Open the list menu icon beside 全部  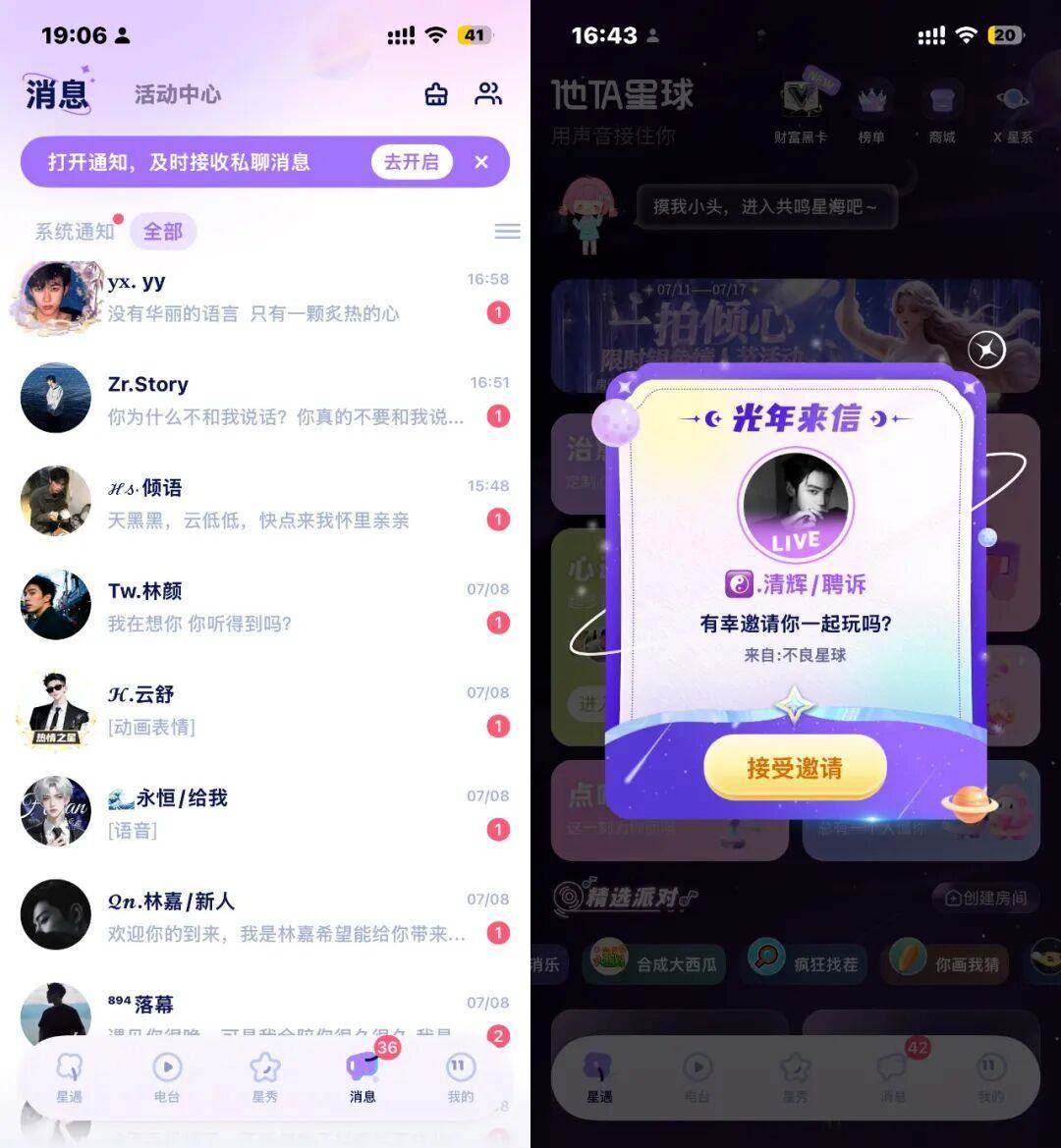[x=508, y=232]
